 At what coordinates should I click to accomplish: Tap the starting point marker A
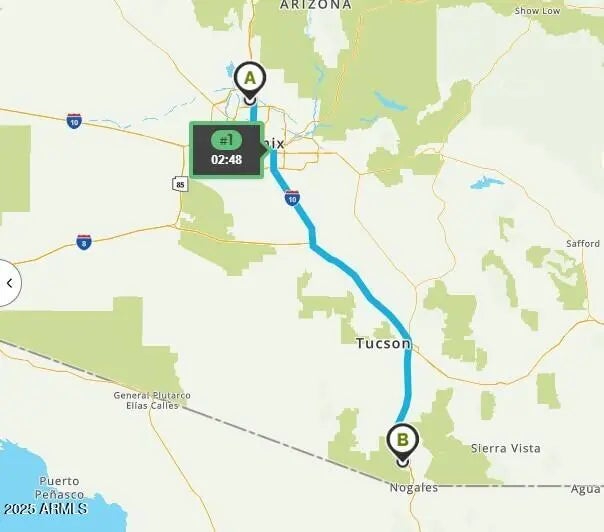250,78
